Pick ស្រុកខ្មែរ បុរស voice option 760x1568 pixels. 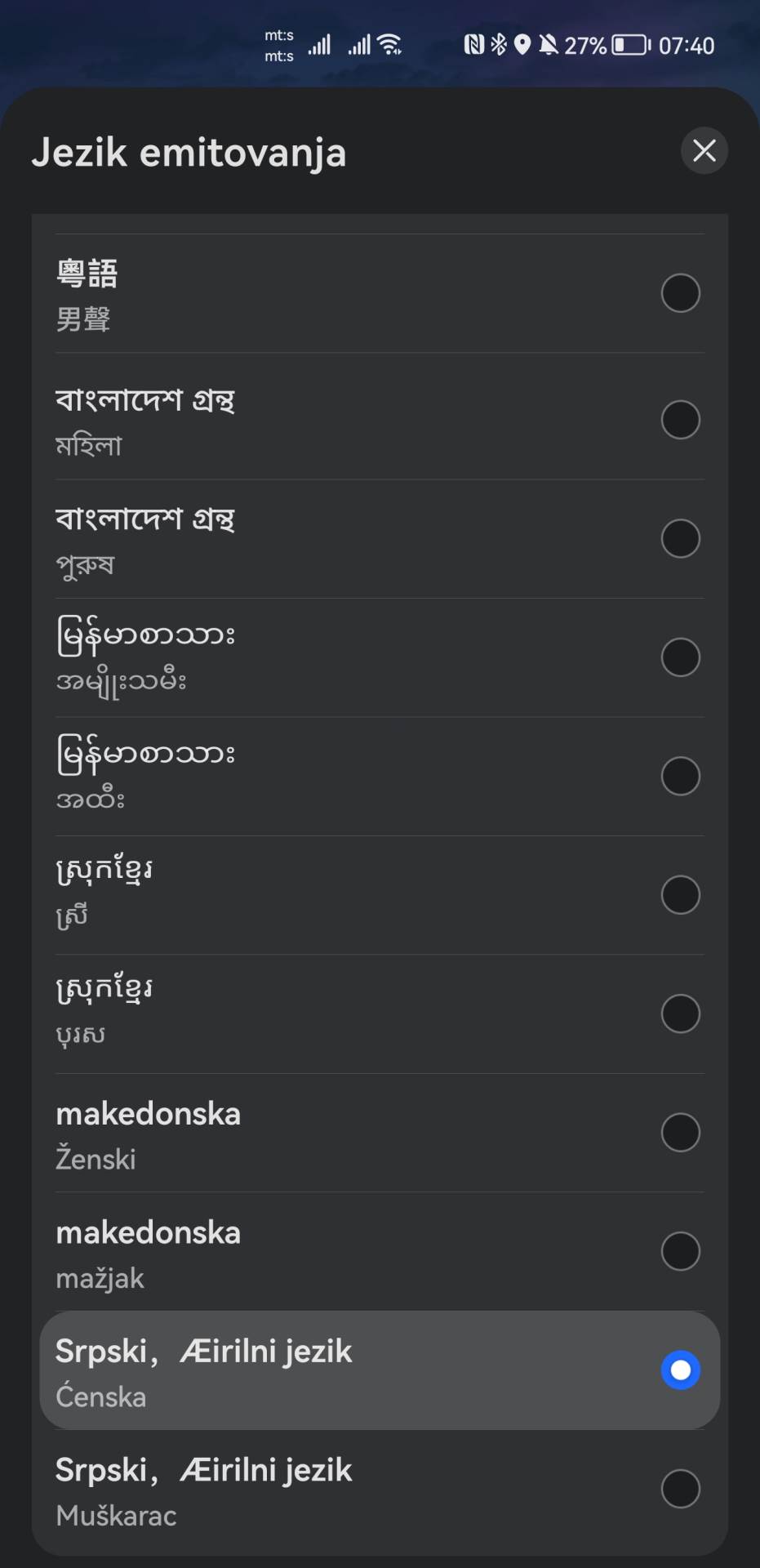[x=679, y=1013]
